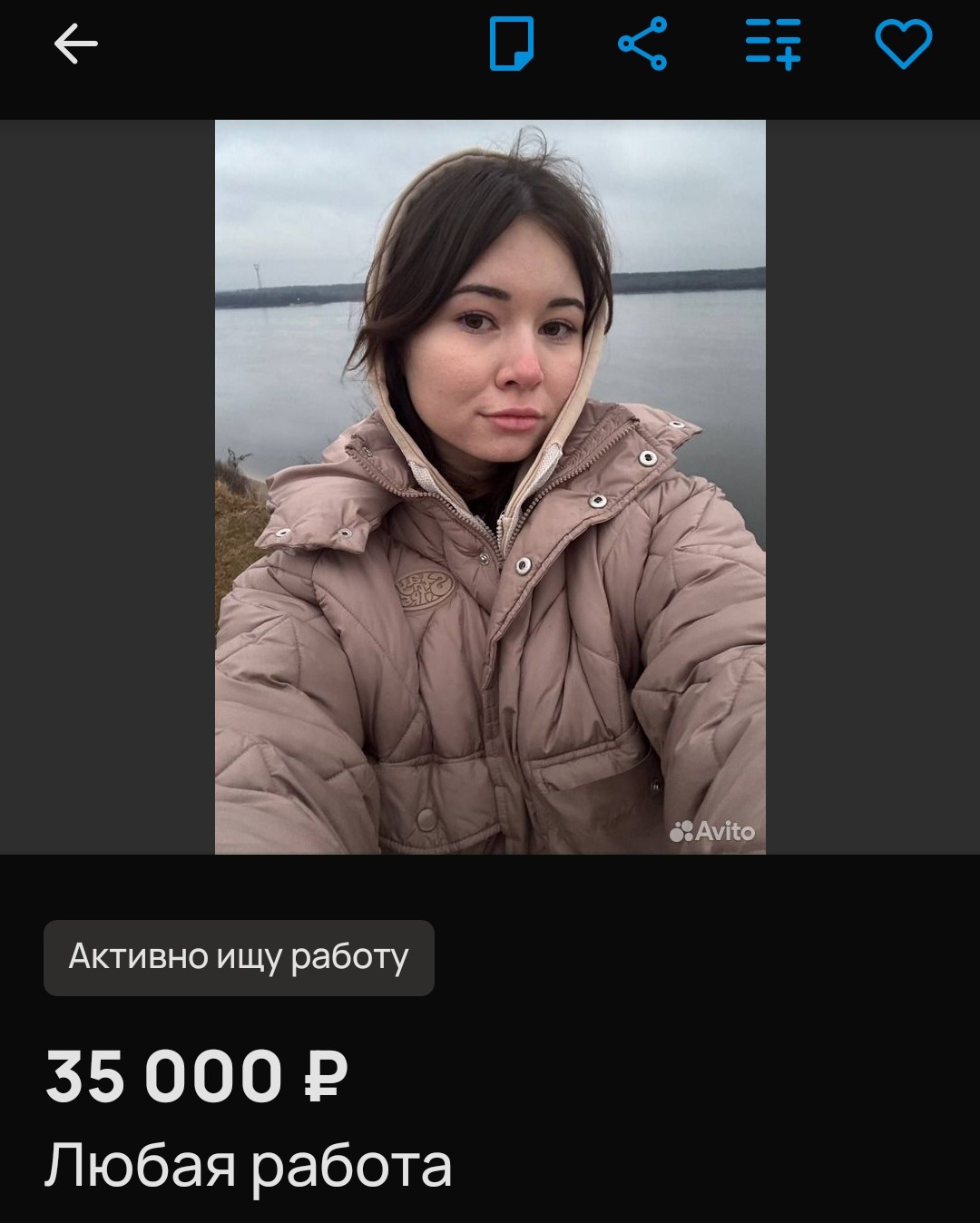This screenshot has width=980, height=1223.
Task: Add this listing to comparison list
Action: click(773, 44)
